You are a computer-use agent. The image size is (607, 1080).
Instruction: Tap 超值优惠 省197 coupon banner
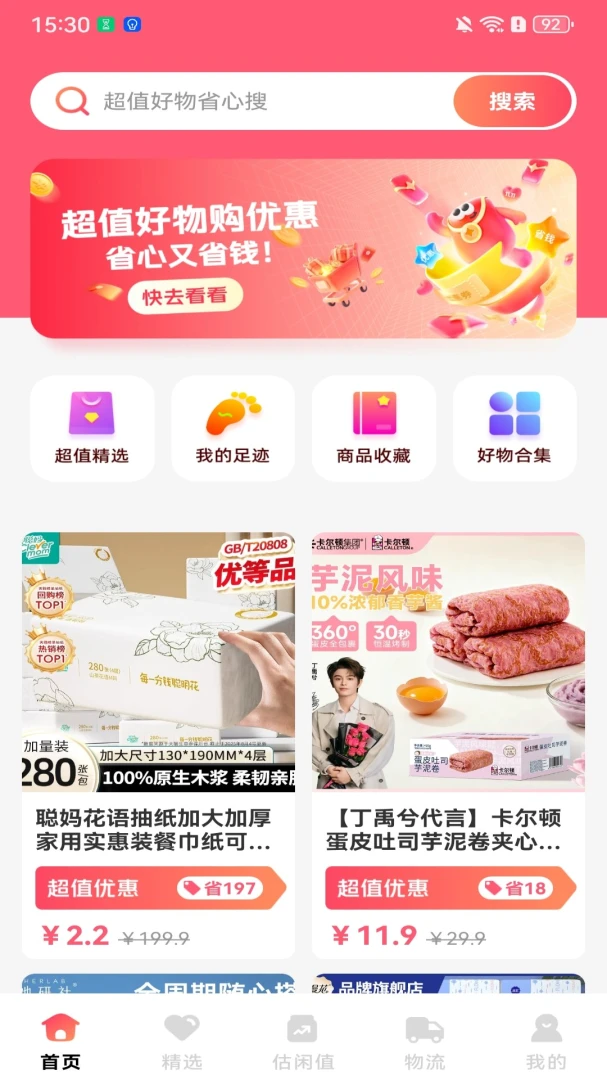pyautogui.click(x=161, y=888)
